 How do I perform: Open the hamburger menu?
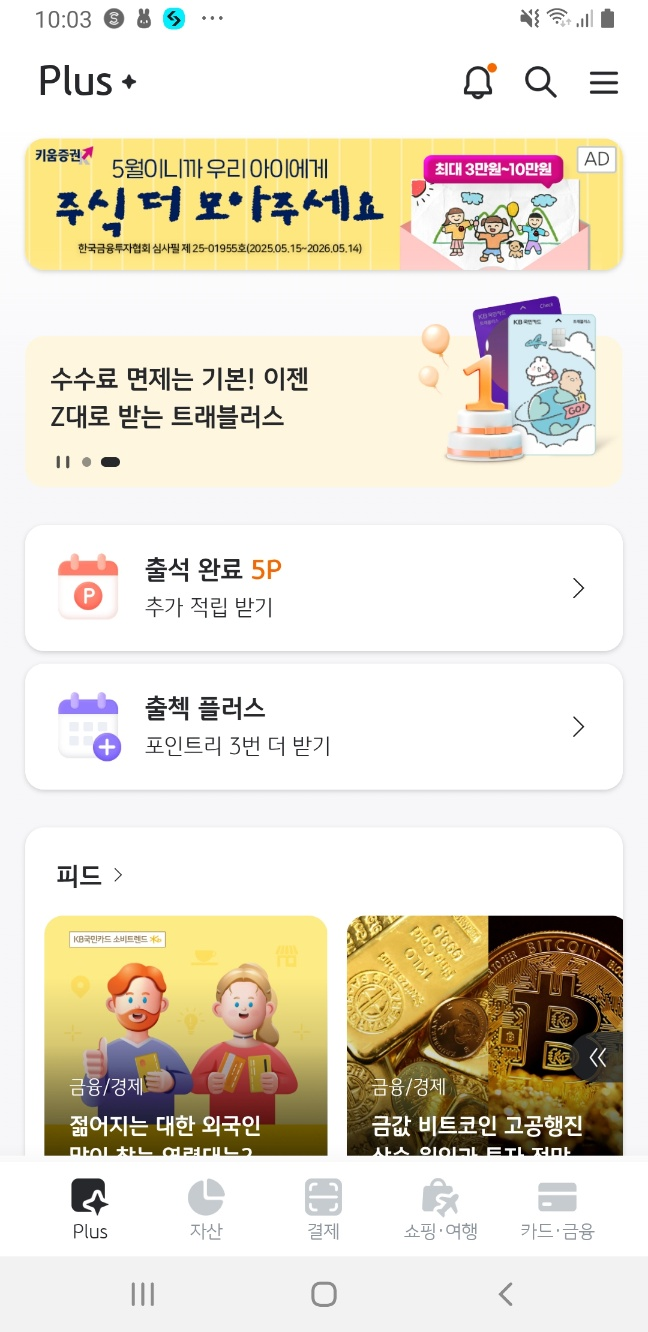(604, 83)
